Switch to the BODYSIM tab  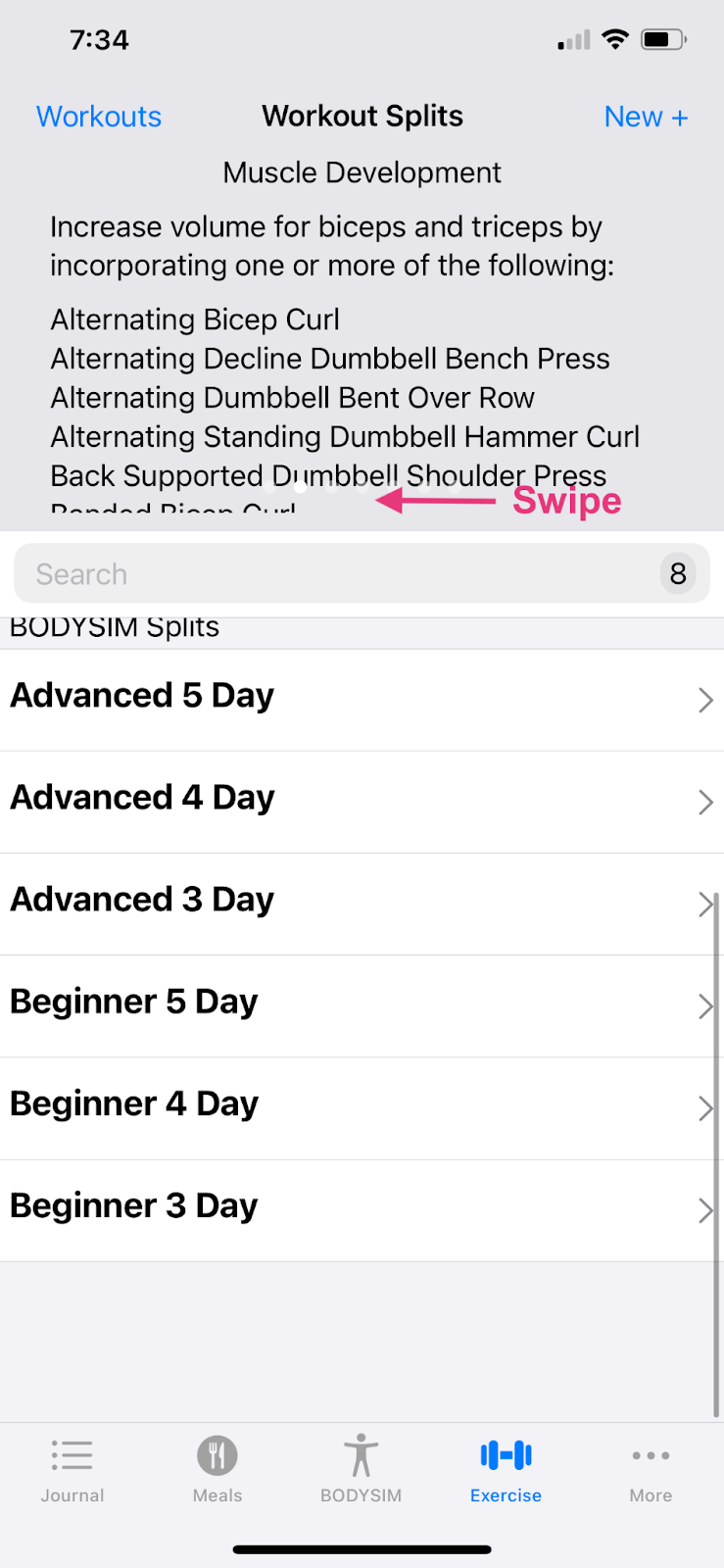pos(362,1470)
